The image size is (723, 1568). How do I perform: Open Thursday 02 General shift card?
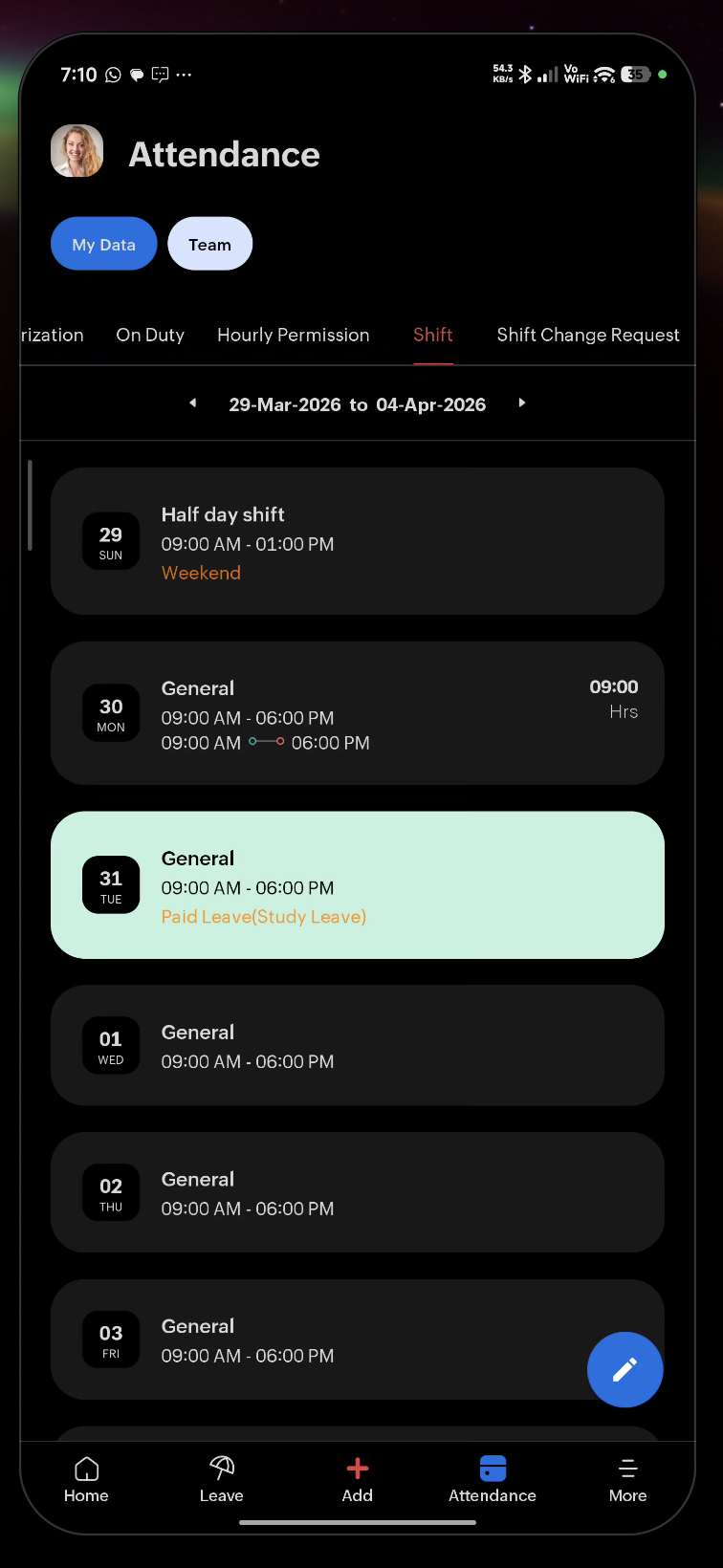pyautogui.click(x=357, y=1192)
